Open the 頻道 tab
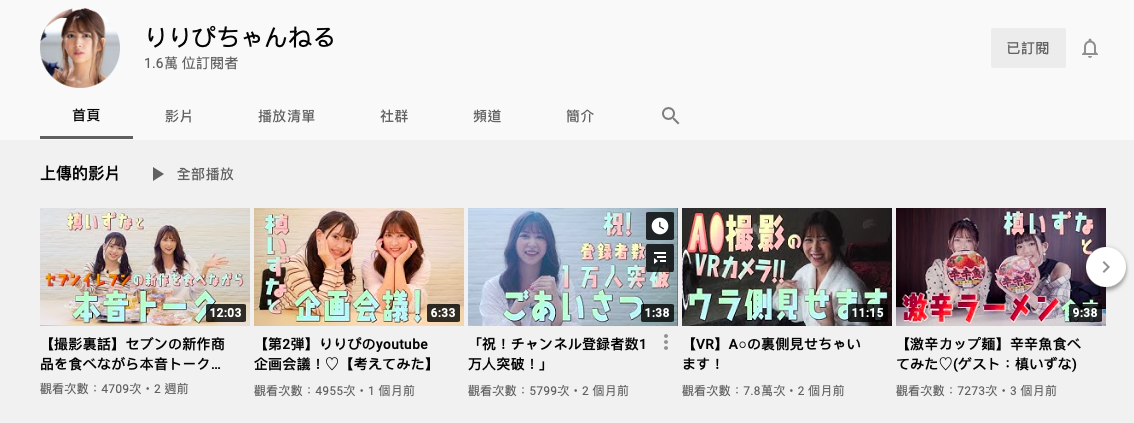1134x423 pixels. (487, 116)
